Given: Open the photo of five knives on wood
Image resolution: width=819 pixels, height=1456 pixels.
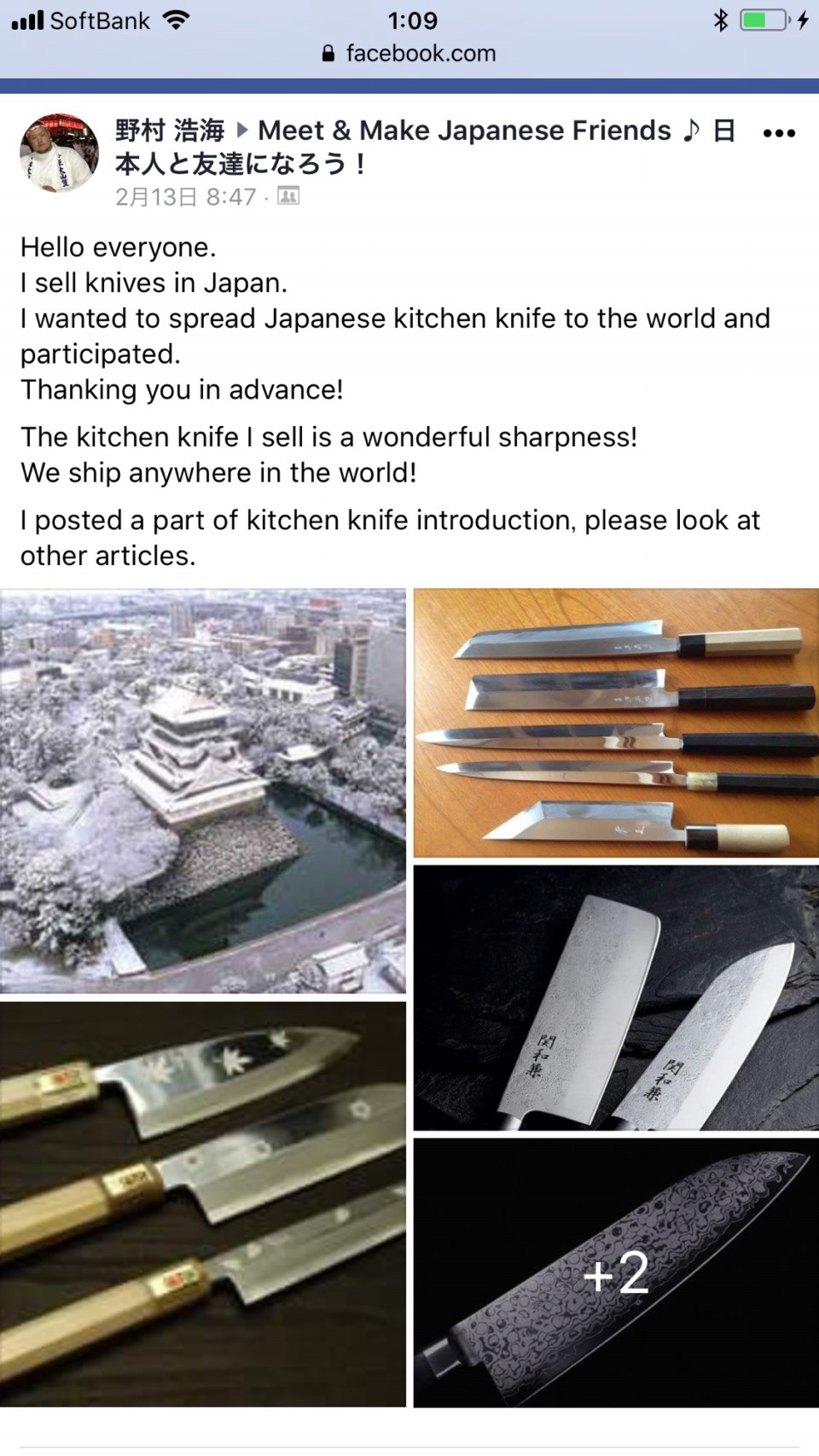Looking at the screenshot, I should pos(616,722).
